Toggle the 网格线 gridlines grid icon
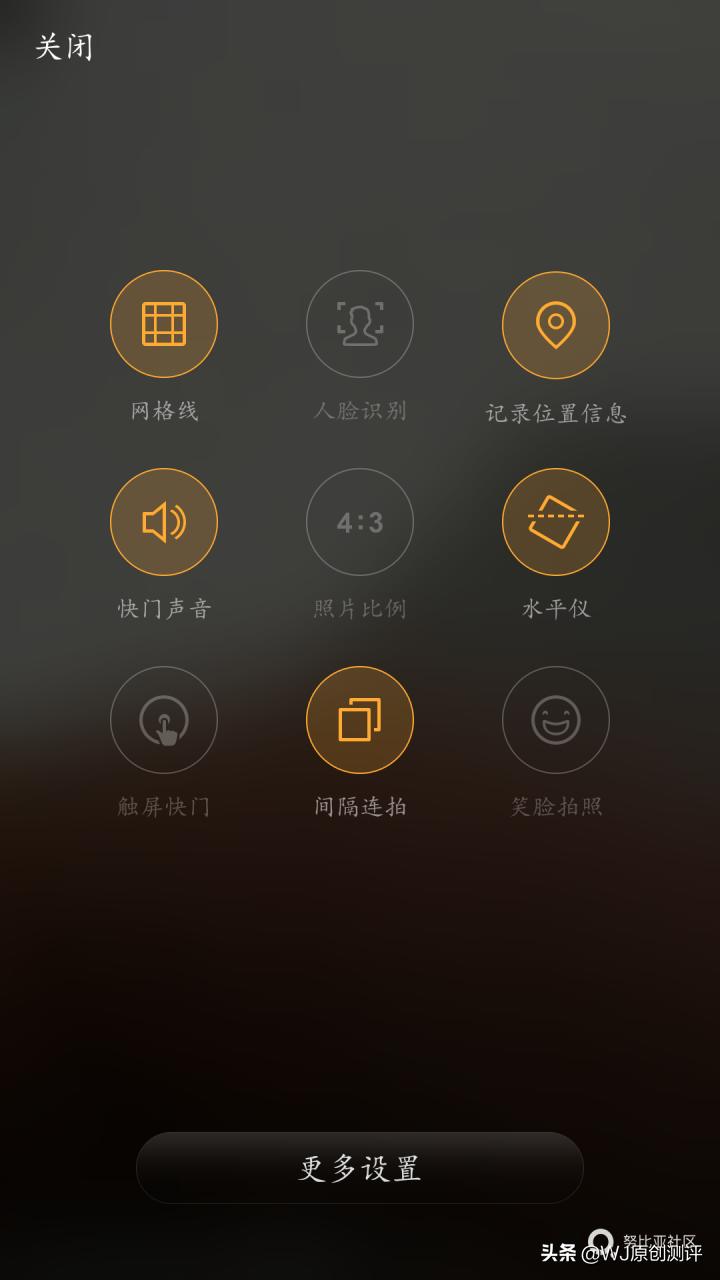Image resolution: width=720 pixels, height=1280 pixels. coord(164,324)
